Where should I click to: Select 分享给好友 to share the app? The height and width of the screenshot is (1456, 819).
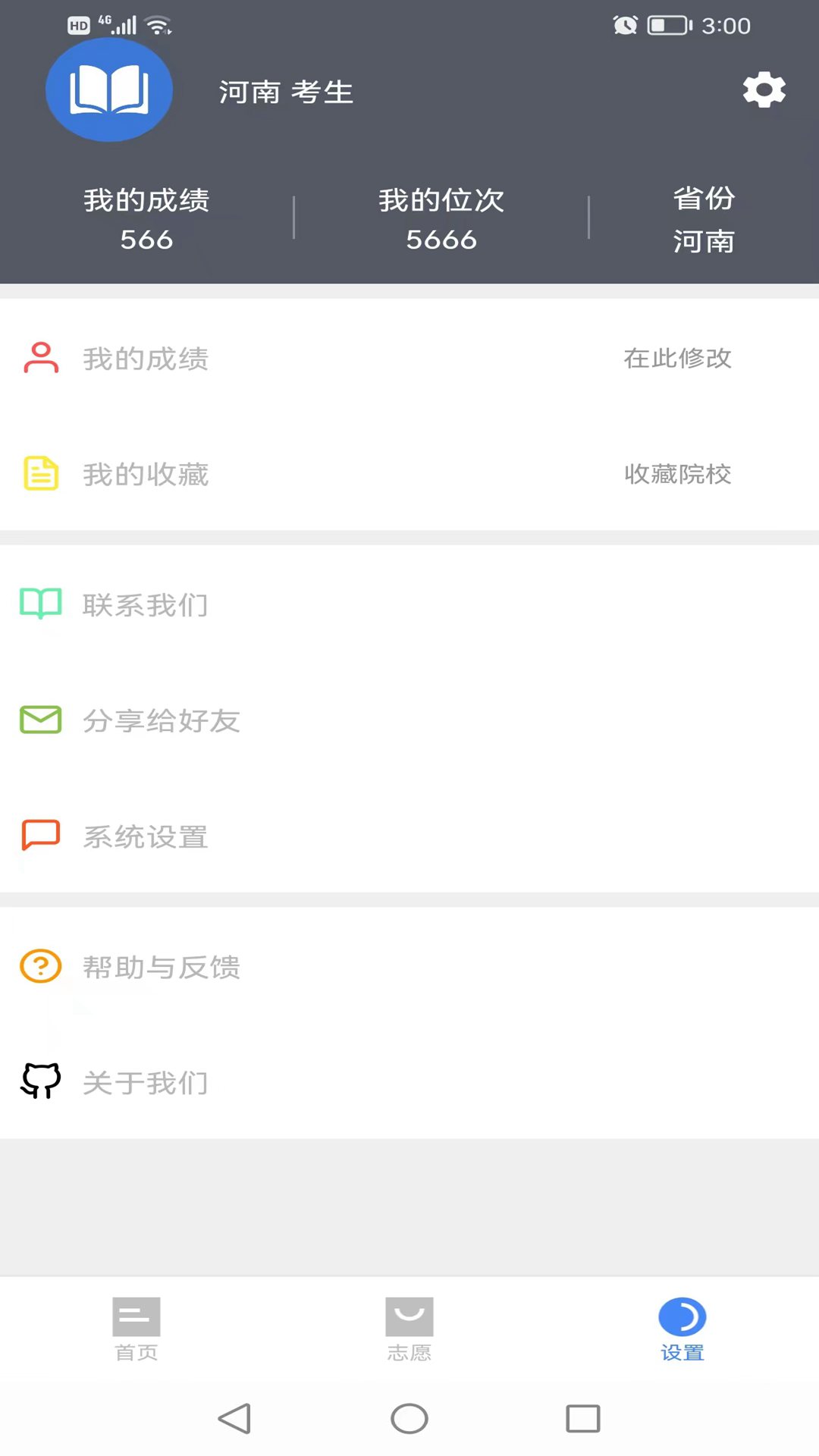click(409, 720)
